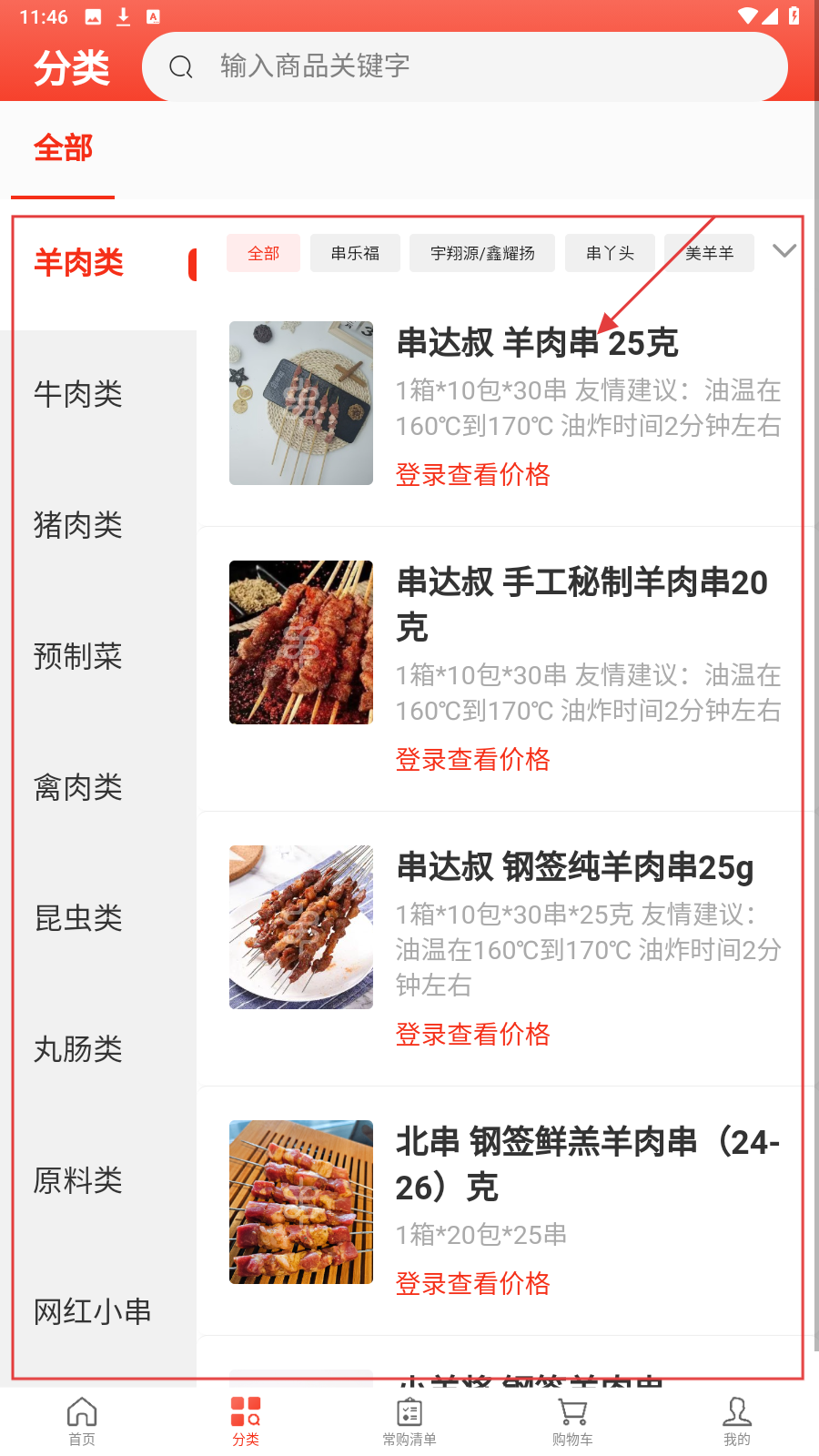The height and width of the screenshot is (1456, 819).
Task: Browse the 丸肠类 category
Action: [x=78, y=1049]
